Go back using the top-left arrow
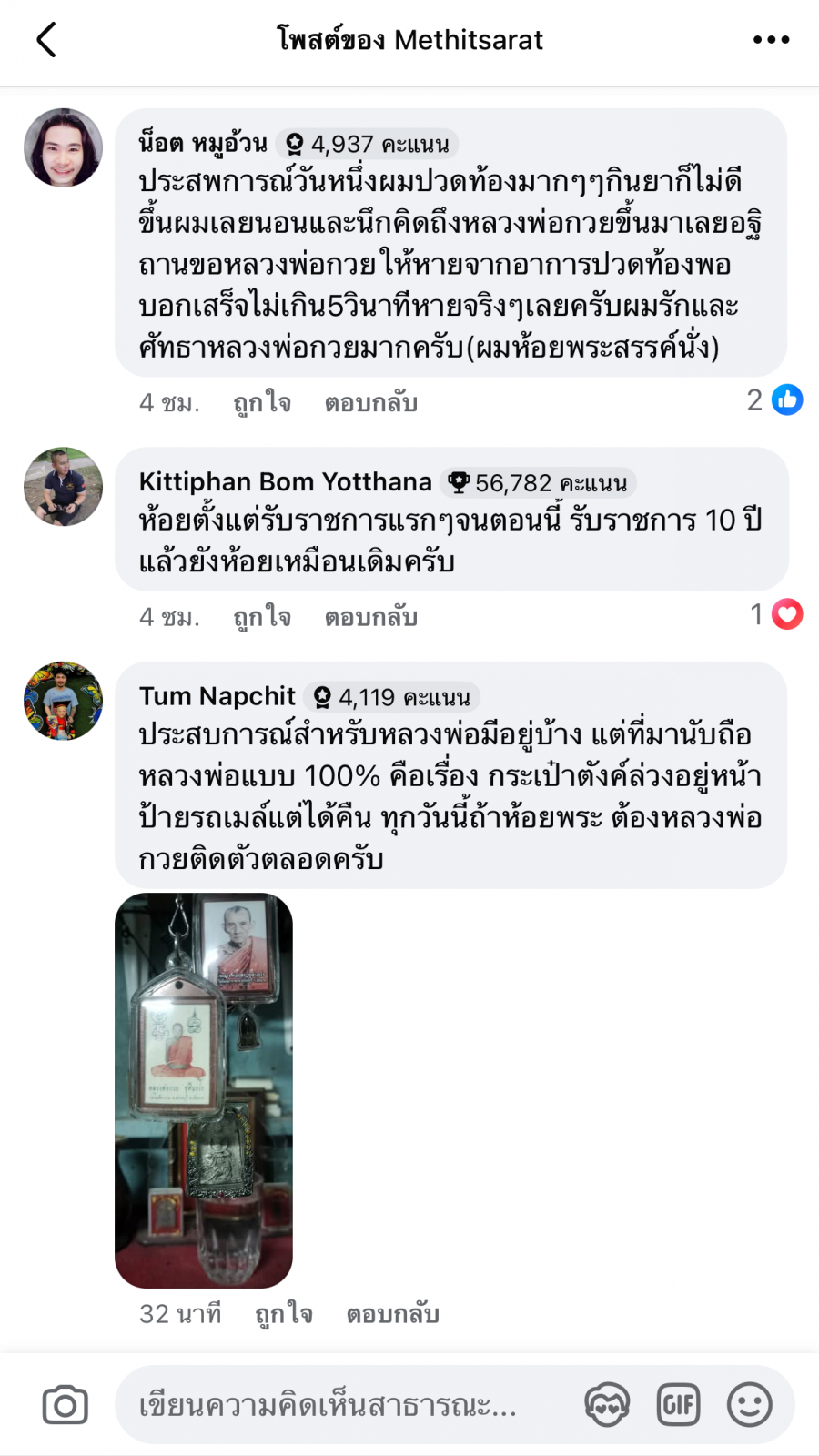819x1456 pixels. point(46,40)
